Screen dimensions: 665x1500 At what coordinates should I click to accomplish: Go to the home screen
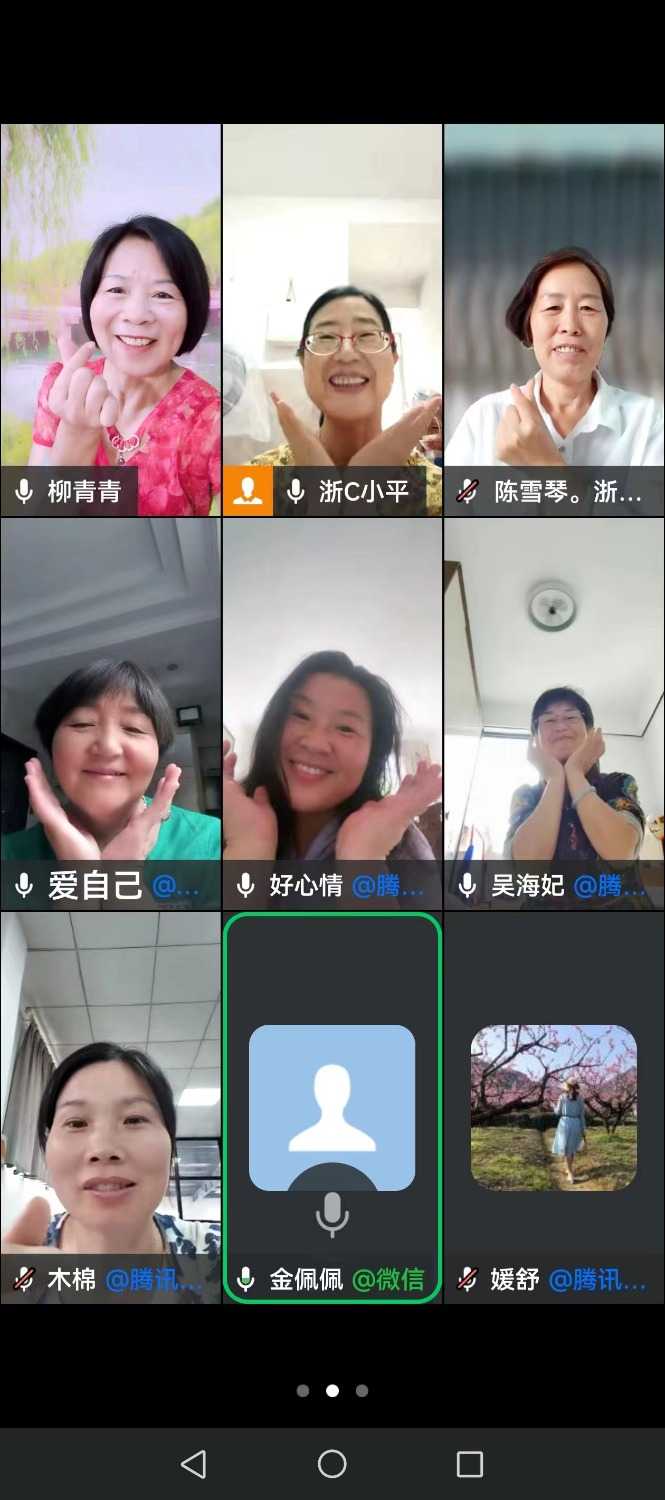(x=332, y=1464)
